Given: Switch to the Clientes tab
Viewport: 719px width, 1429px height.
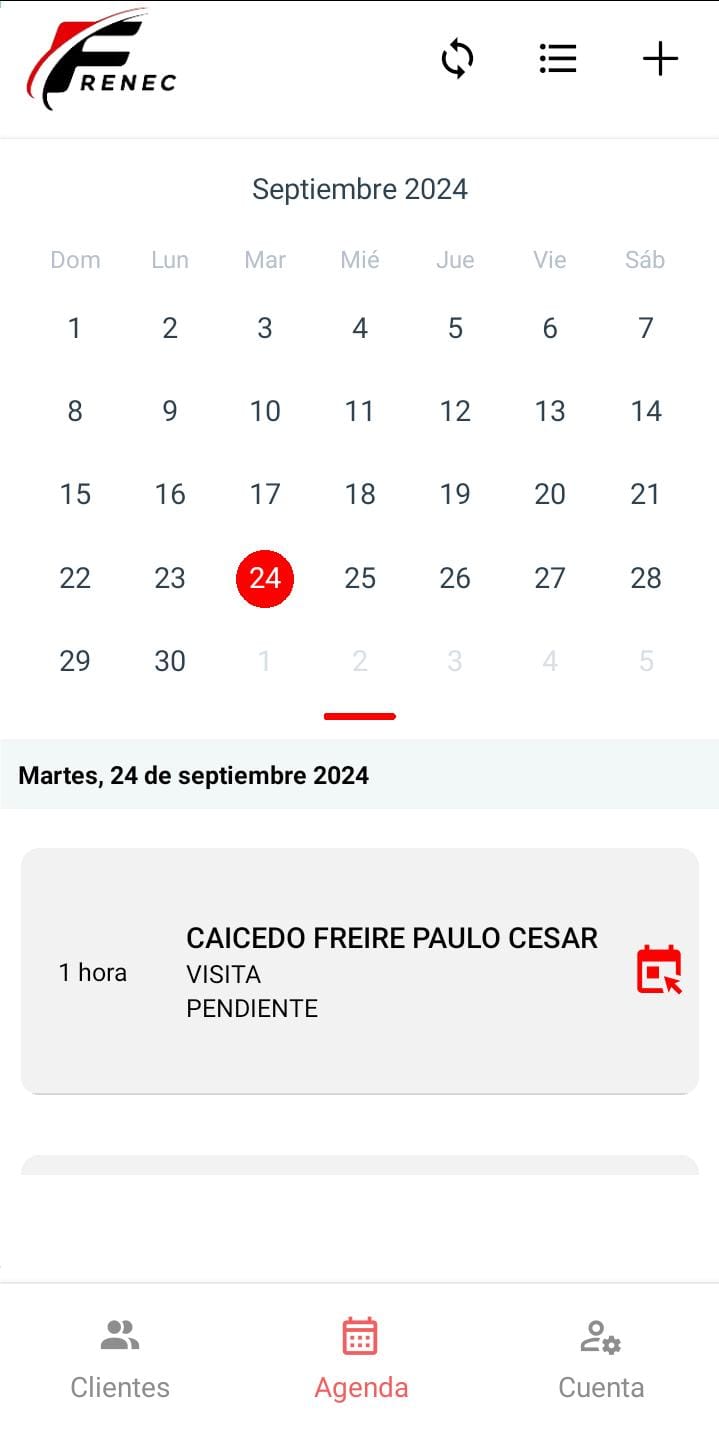Looking at the screenshot, I should (120, 1358).
